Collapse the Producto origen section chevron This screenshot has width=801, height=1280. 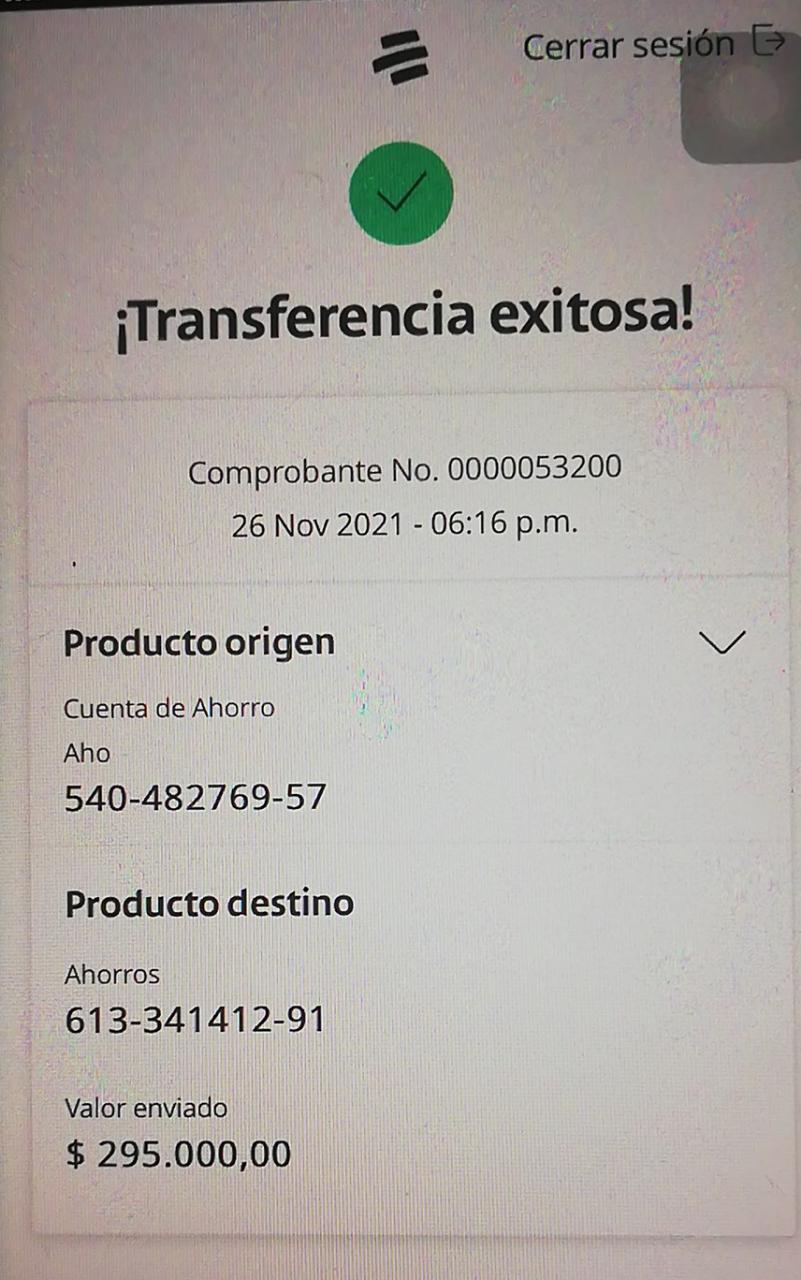[723, 642]
